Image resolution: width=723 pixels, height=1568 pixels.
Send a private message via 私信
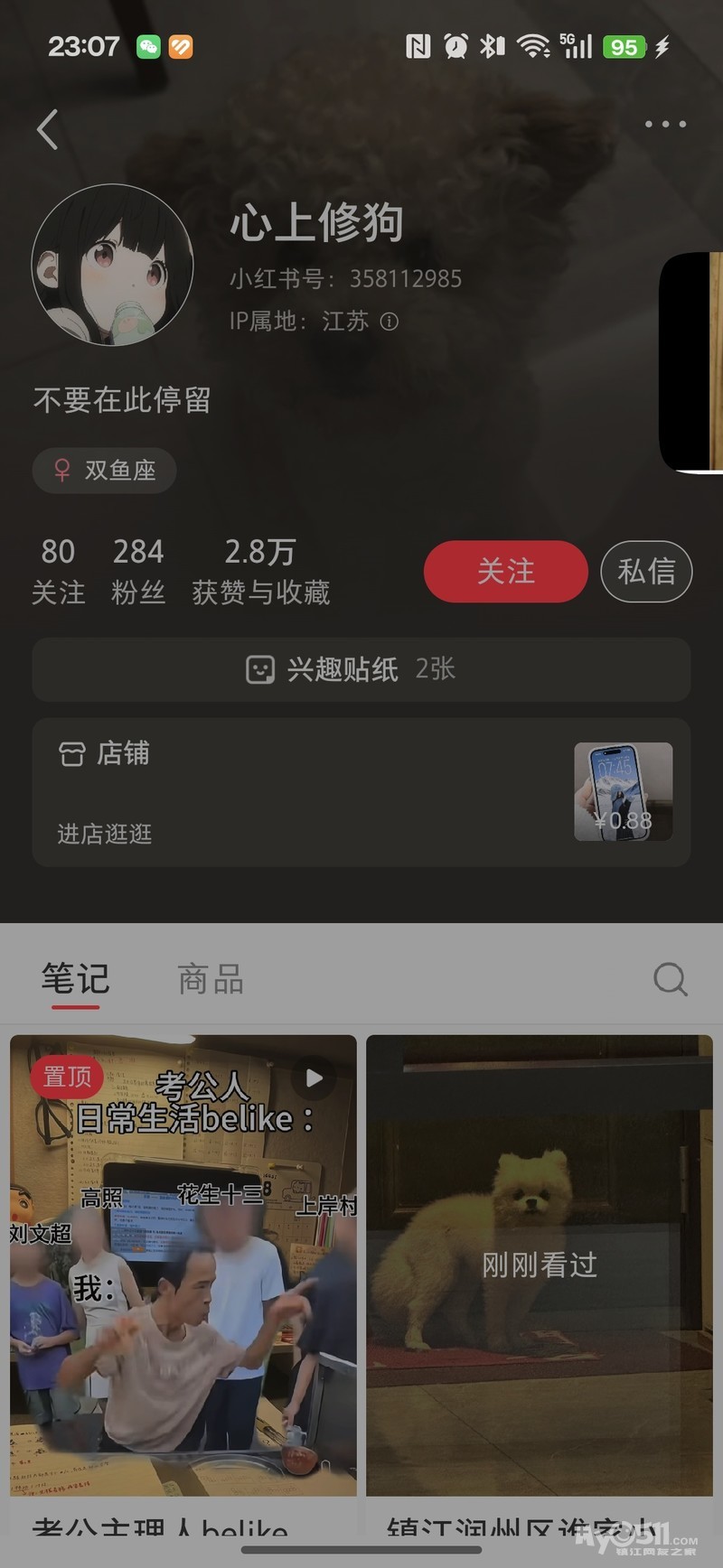click(646, 571)
